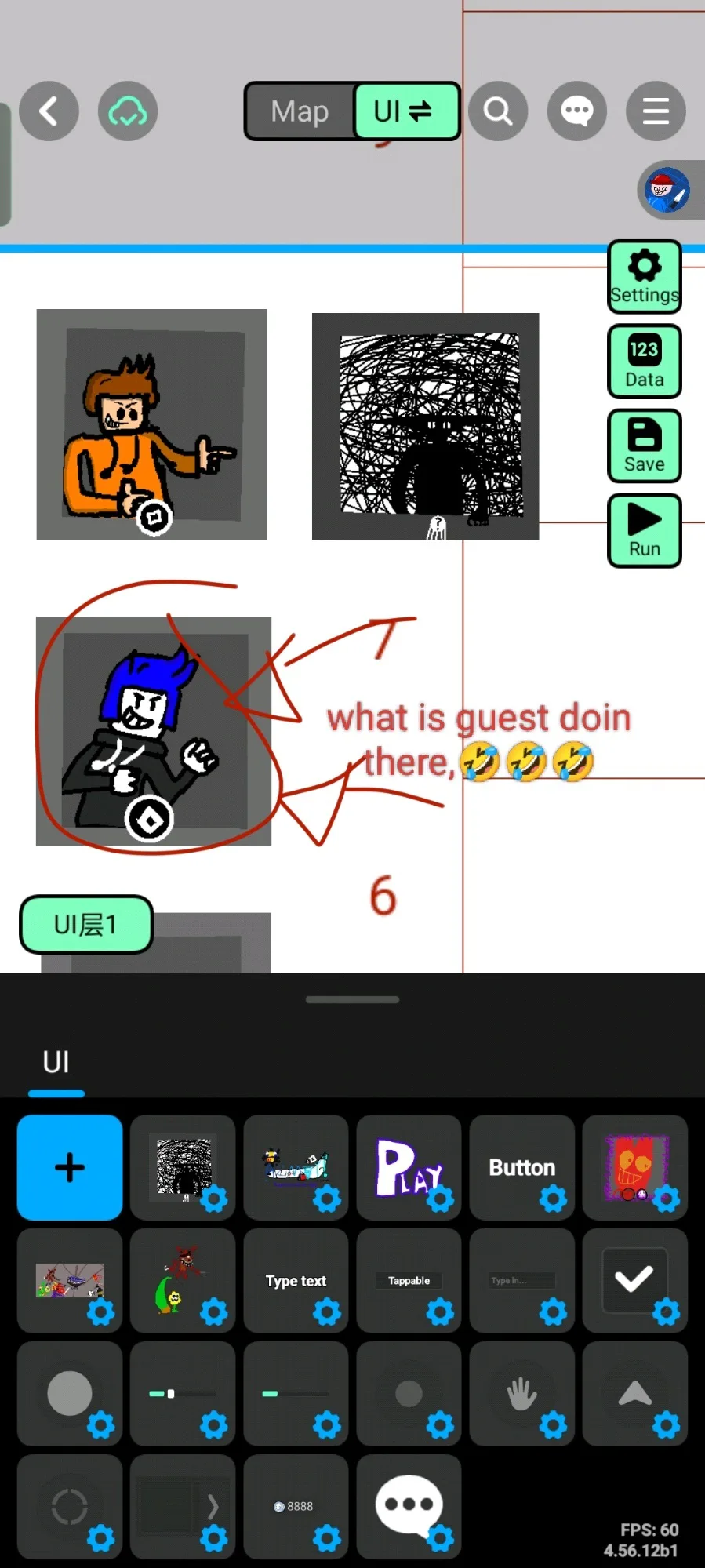Open the hamburger menu

(656, 111)
